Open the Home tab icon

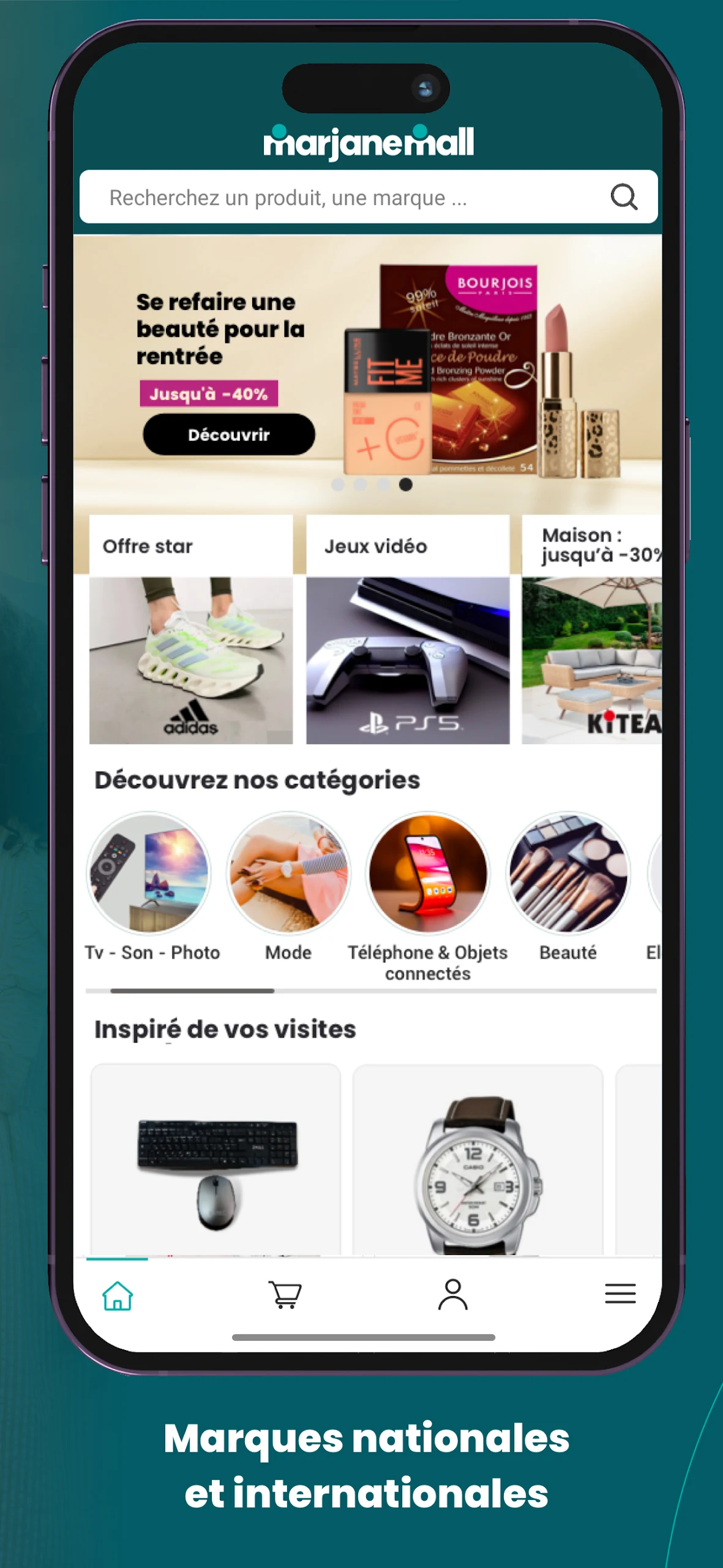119,1295
